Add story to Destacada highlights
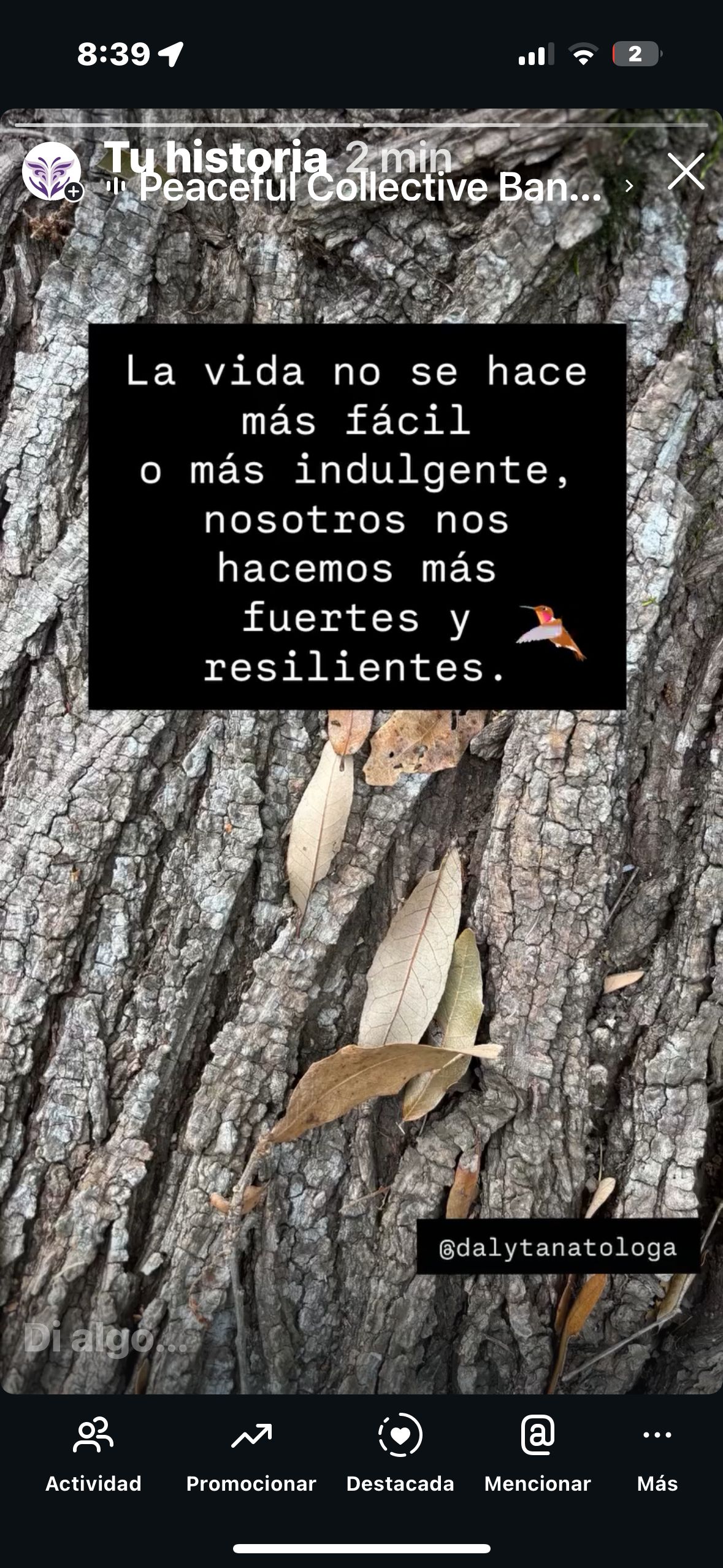Viewport: 723px width, 1568px height. 400,1455
